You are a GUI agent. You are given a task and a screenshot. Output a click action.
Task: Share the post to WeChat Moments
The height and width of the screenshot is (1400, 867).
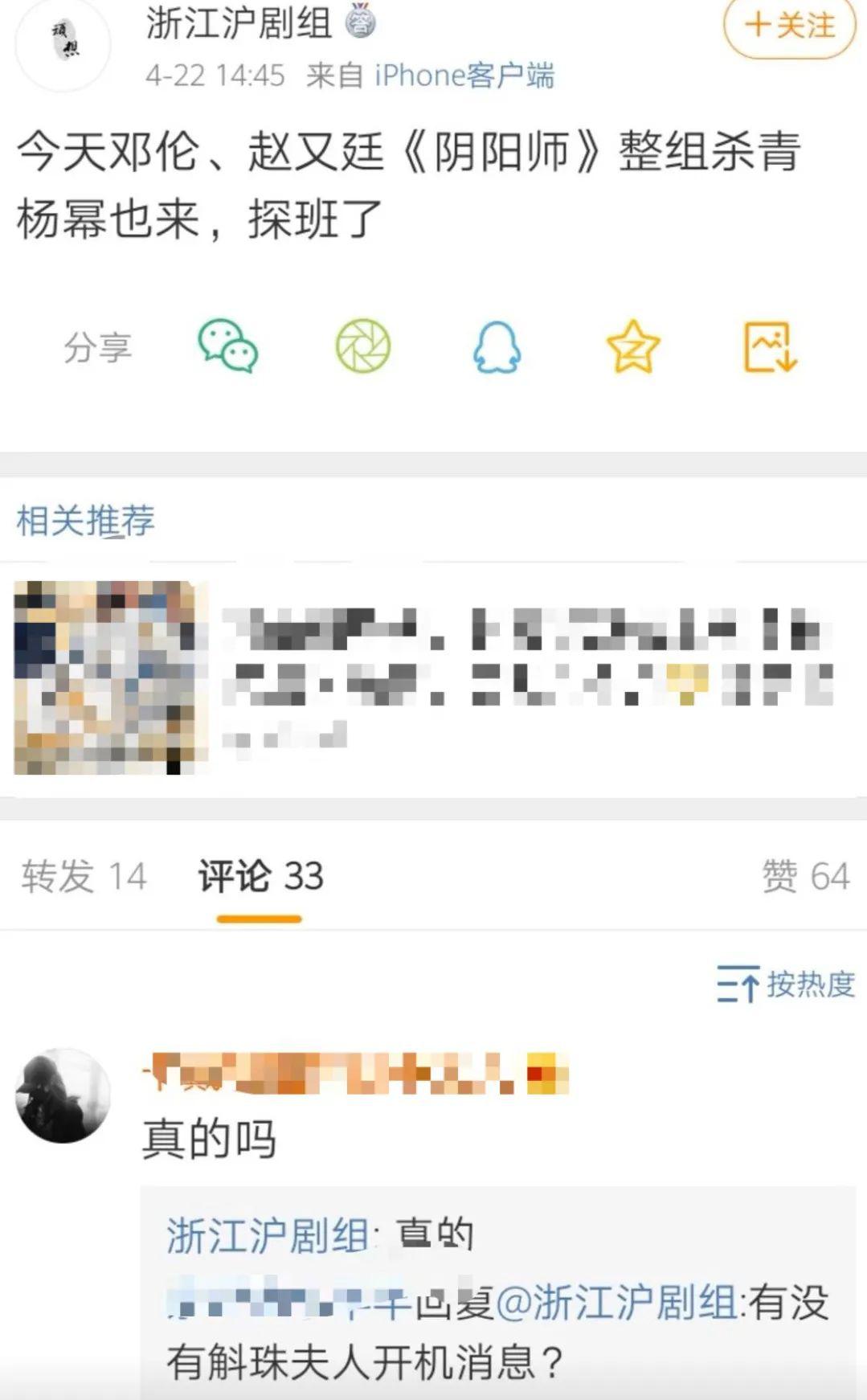[362, 347]
